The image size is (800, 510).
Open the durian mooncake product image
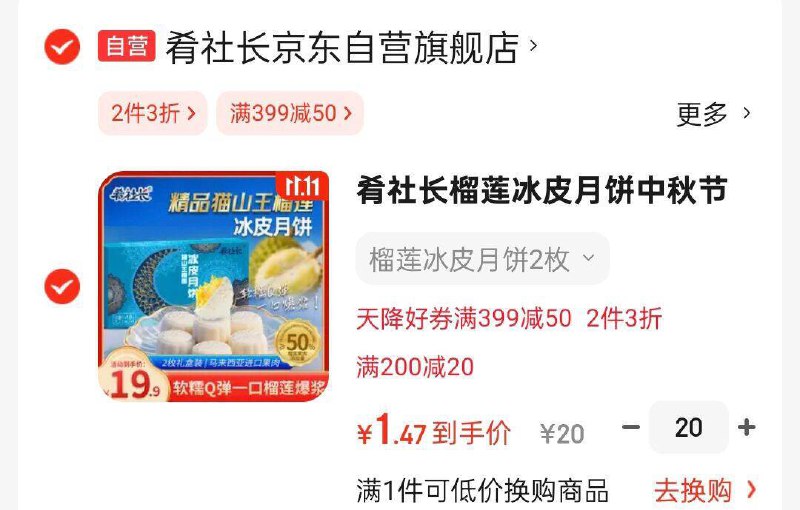213,287
